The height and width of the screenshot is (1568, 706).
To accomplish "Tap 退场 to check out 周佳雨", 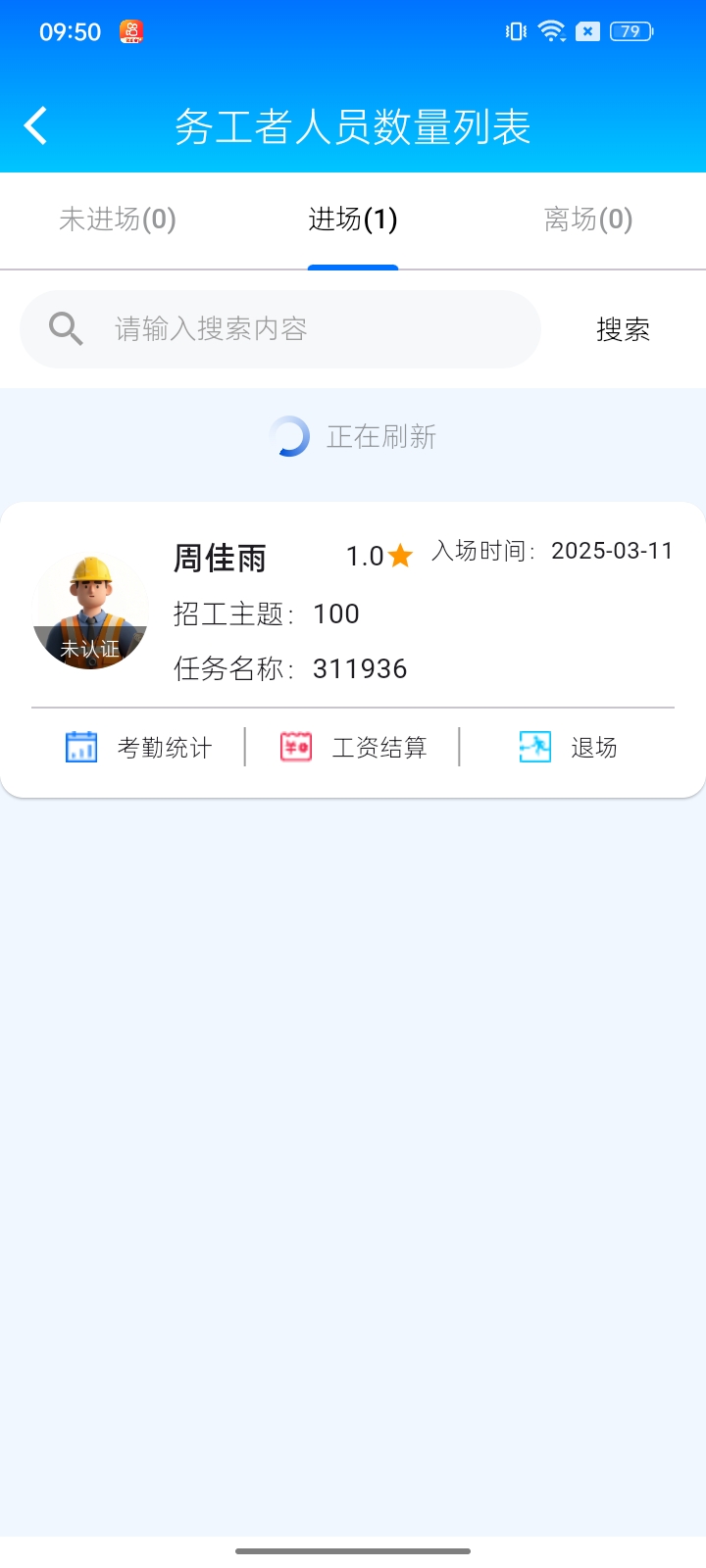I will pos(569,748).
